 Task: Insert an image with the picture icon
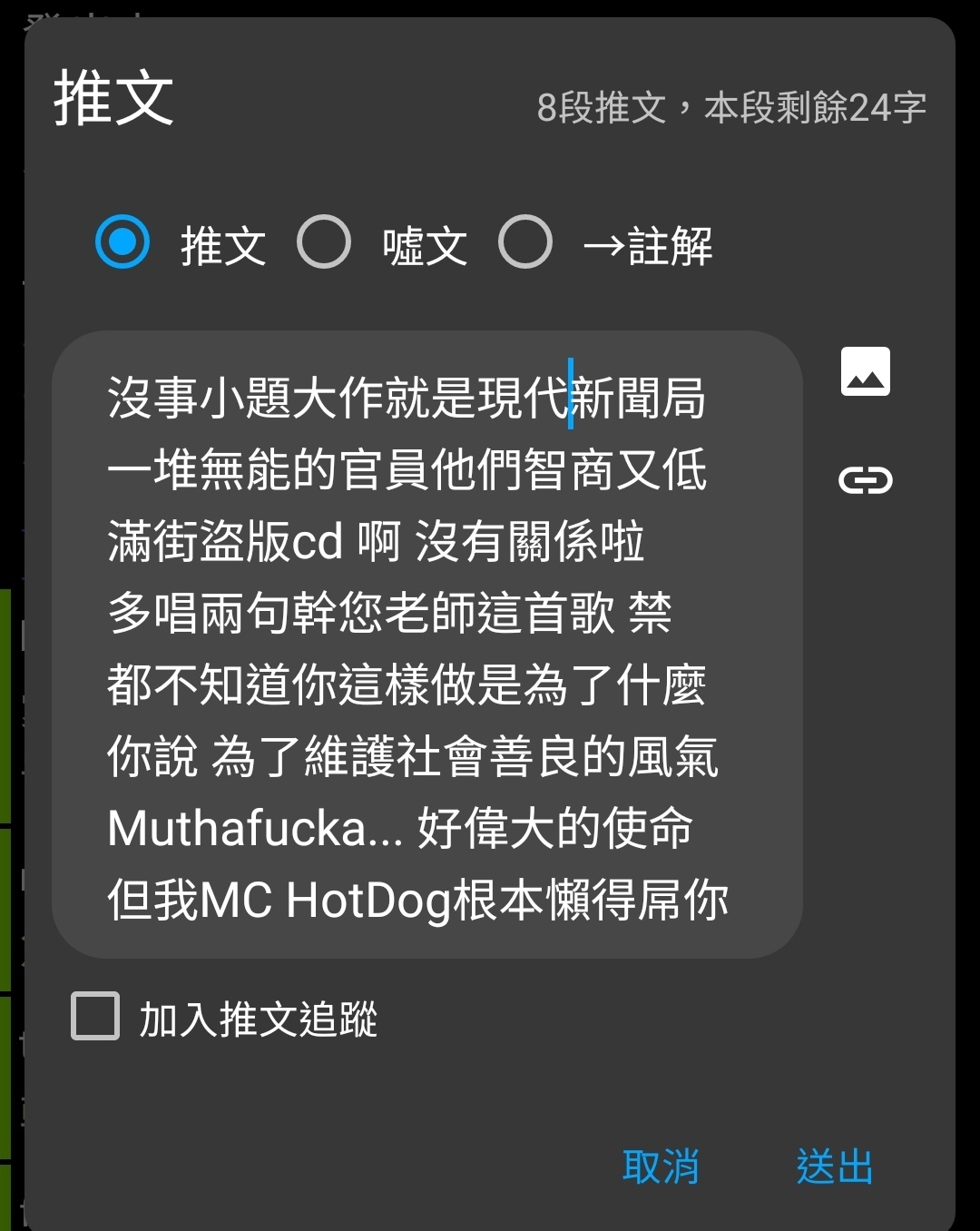865,372
